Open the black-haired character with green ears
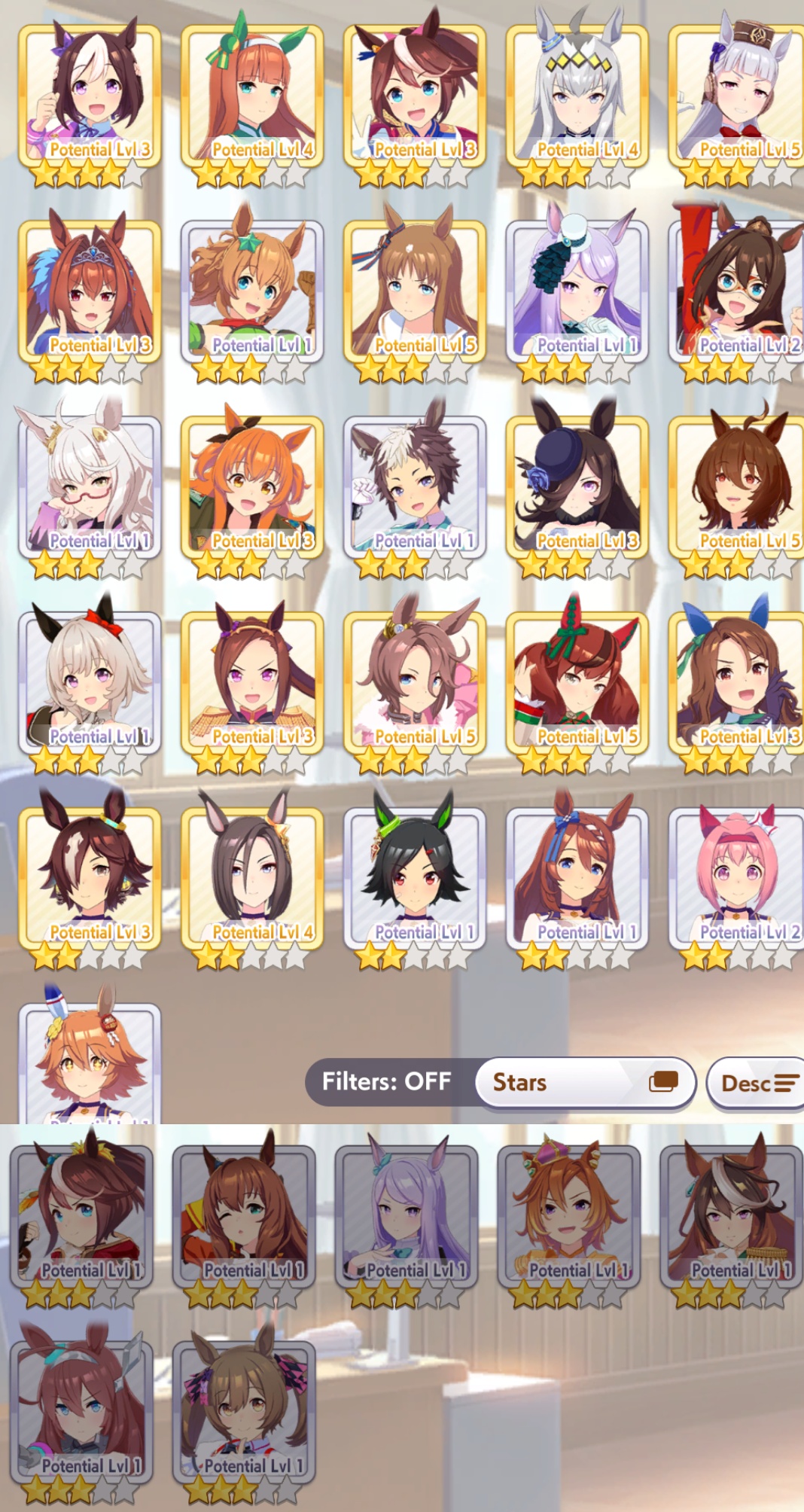804x1512 pixels. pos(414,879)
